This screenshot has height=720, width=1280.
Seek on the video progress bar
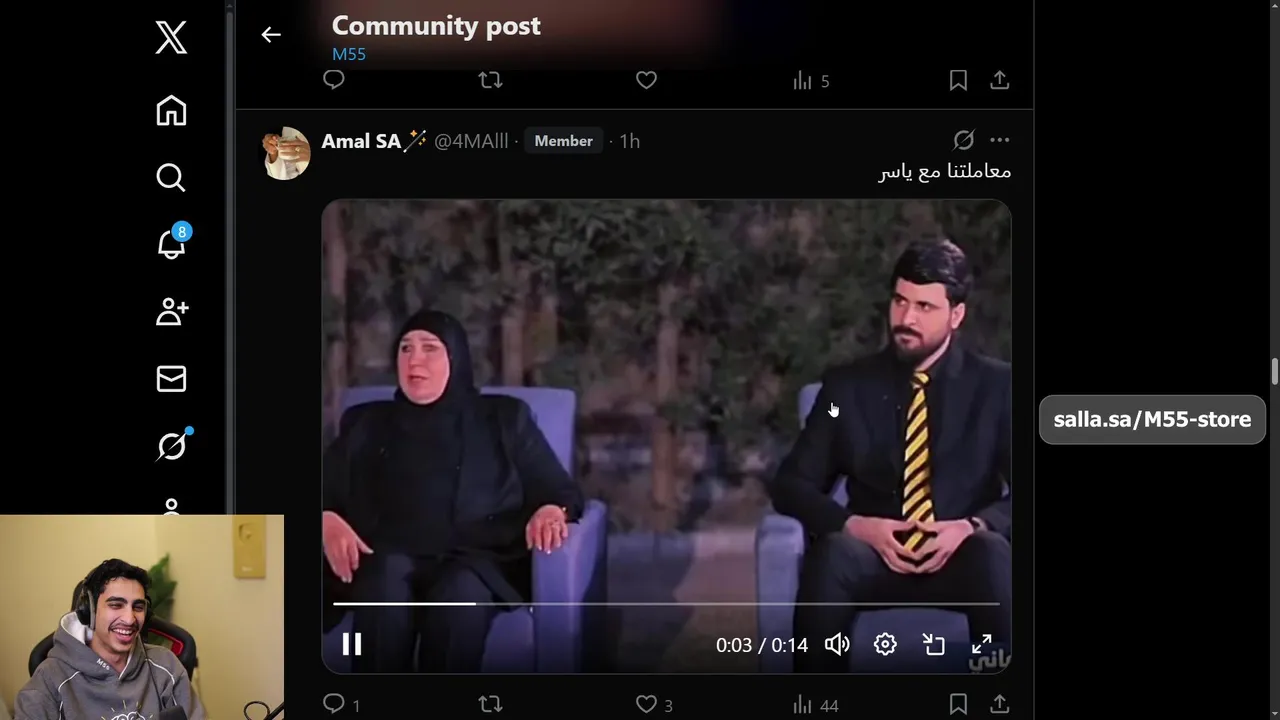pos(666,604)
